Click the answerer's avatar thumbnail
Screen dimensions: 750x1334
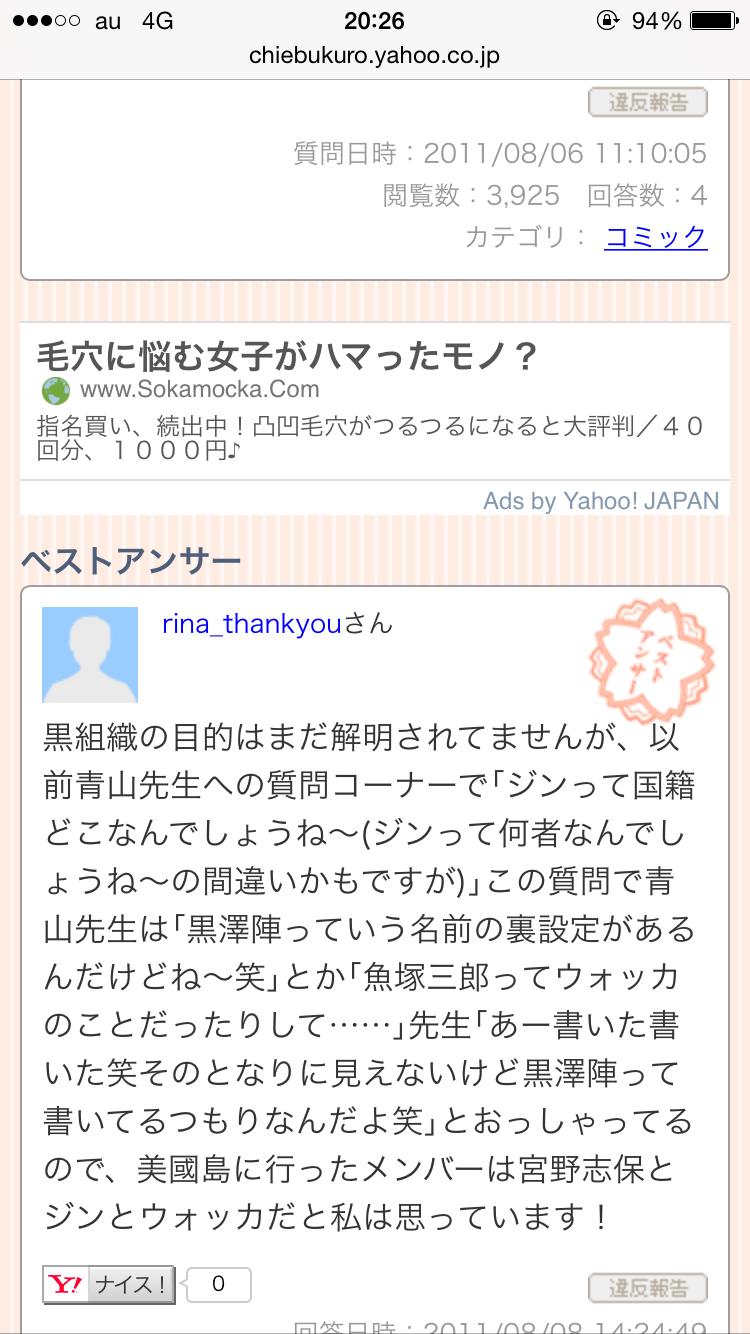89,655
